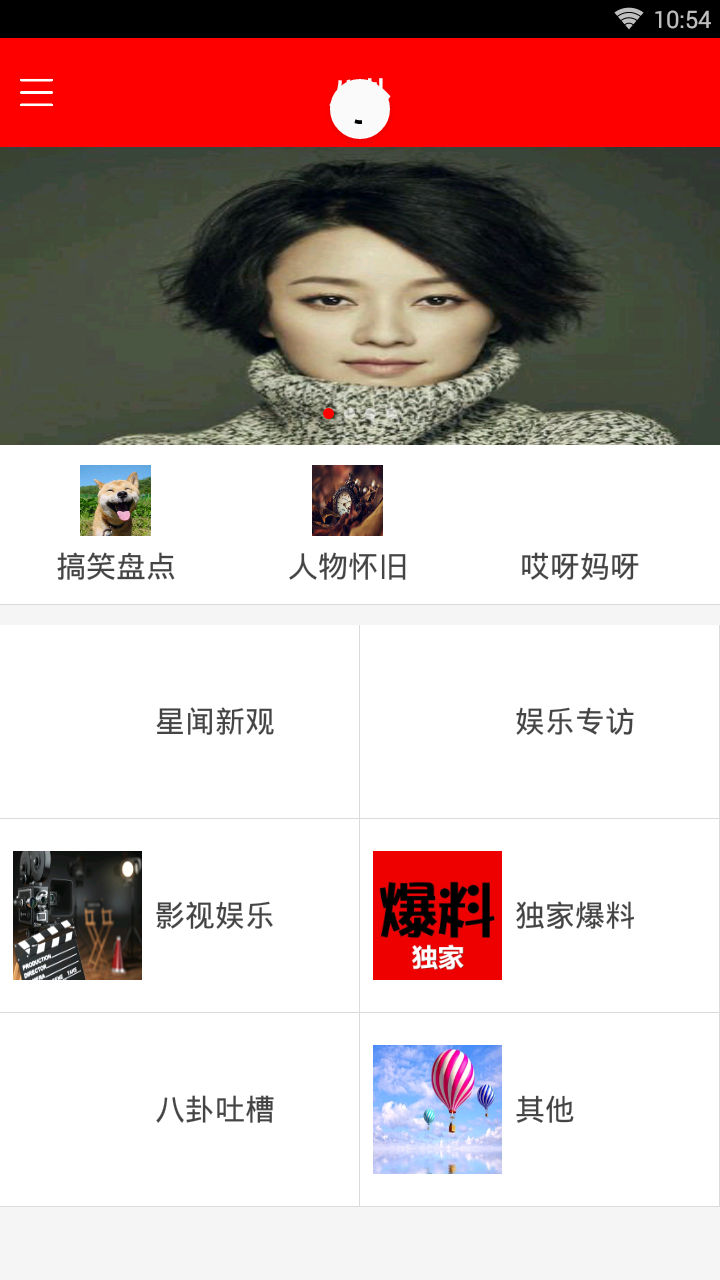Click the film clapperboard icon beside 影视娱乐
The height and width of the screenshot is (1280, 720).
(77, 915)
